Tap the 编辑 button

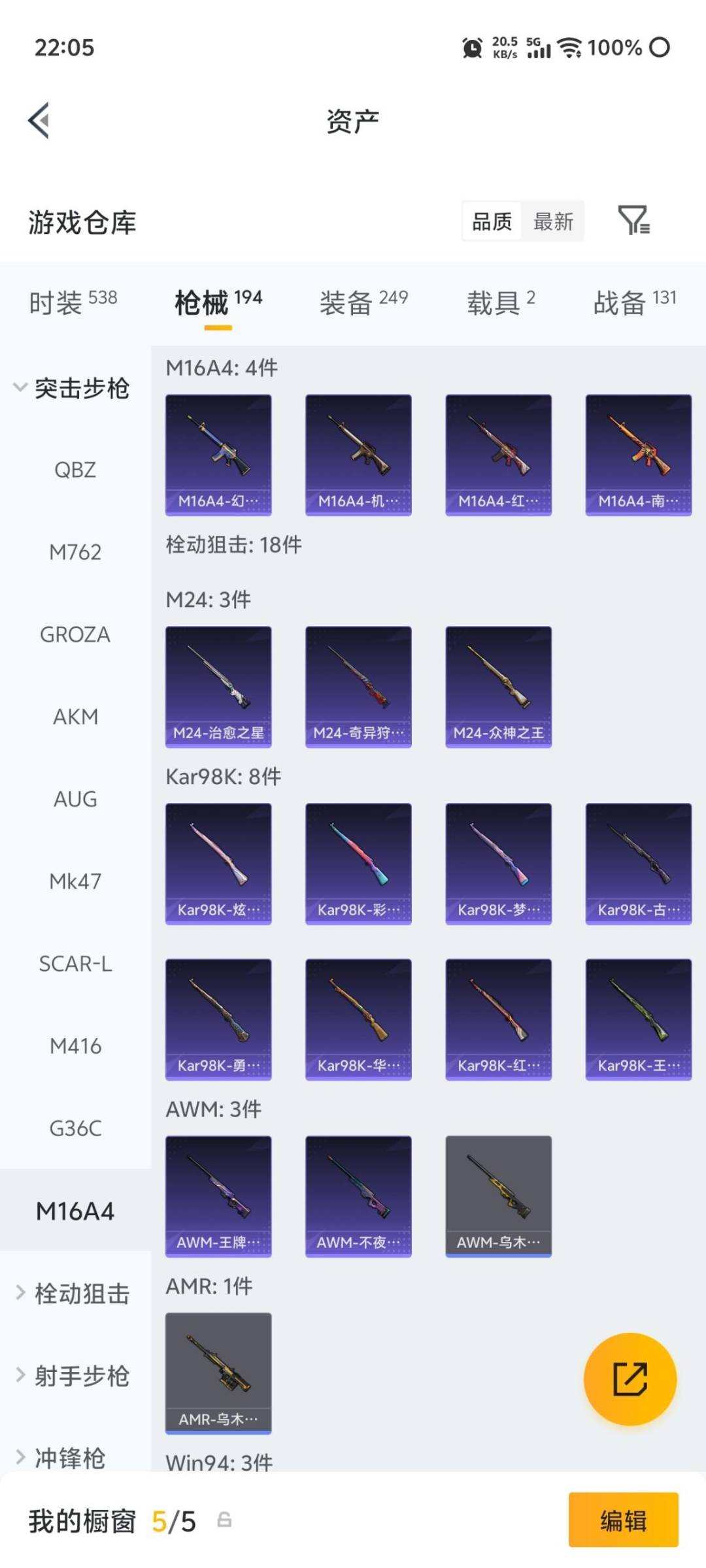tap(623, 1520)
